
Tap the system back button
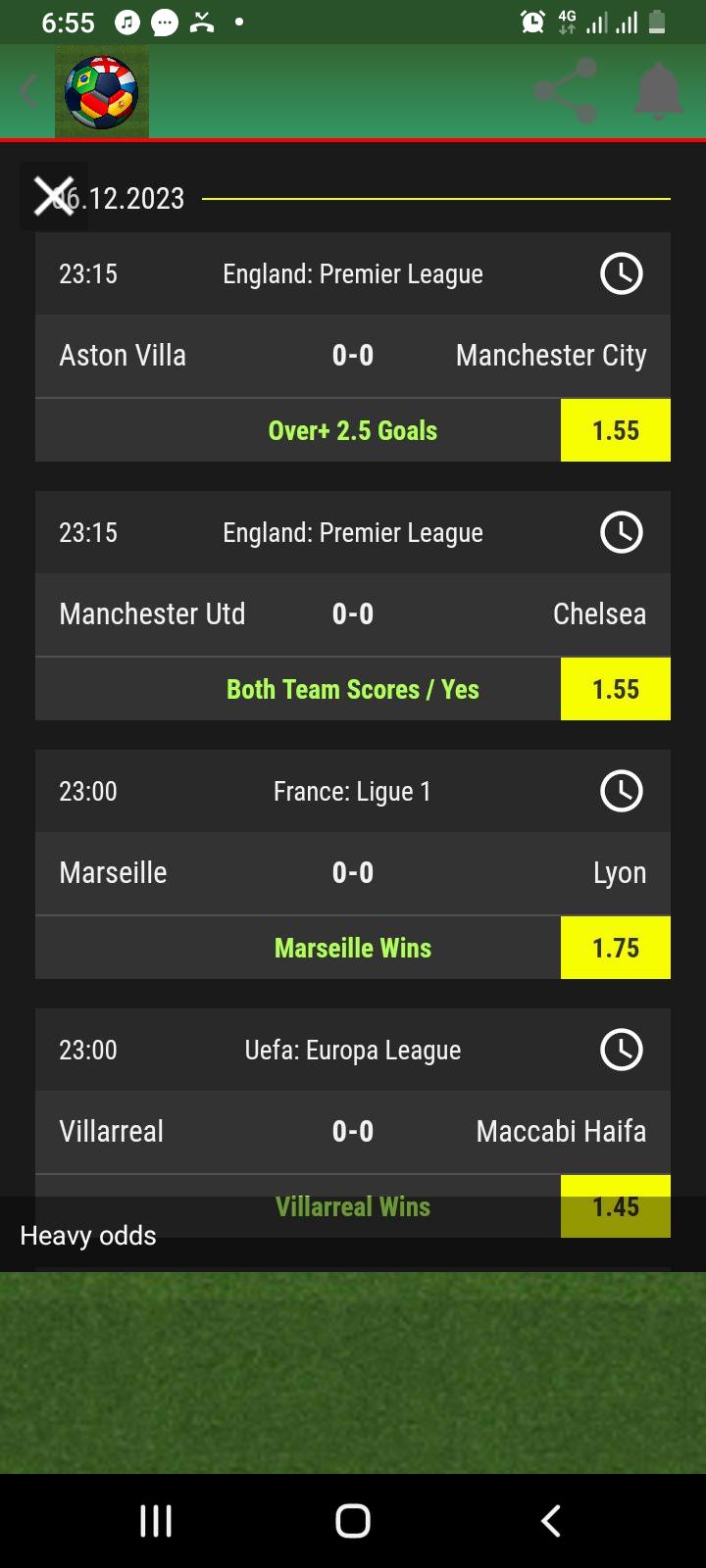551,1521
